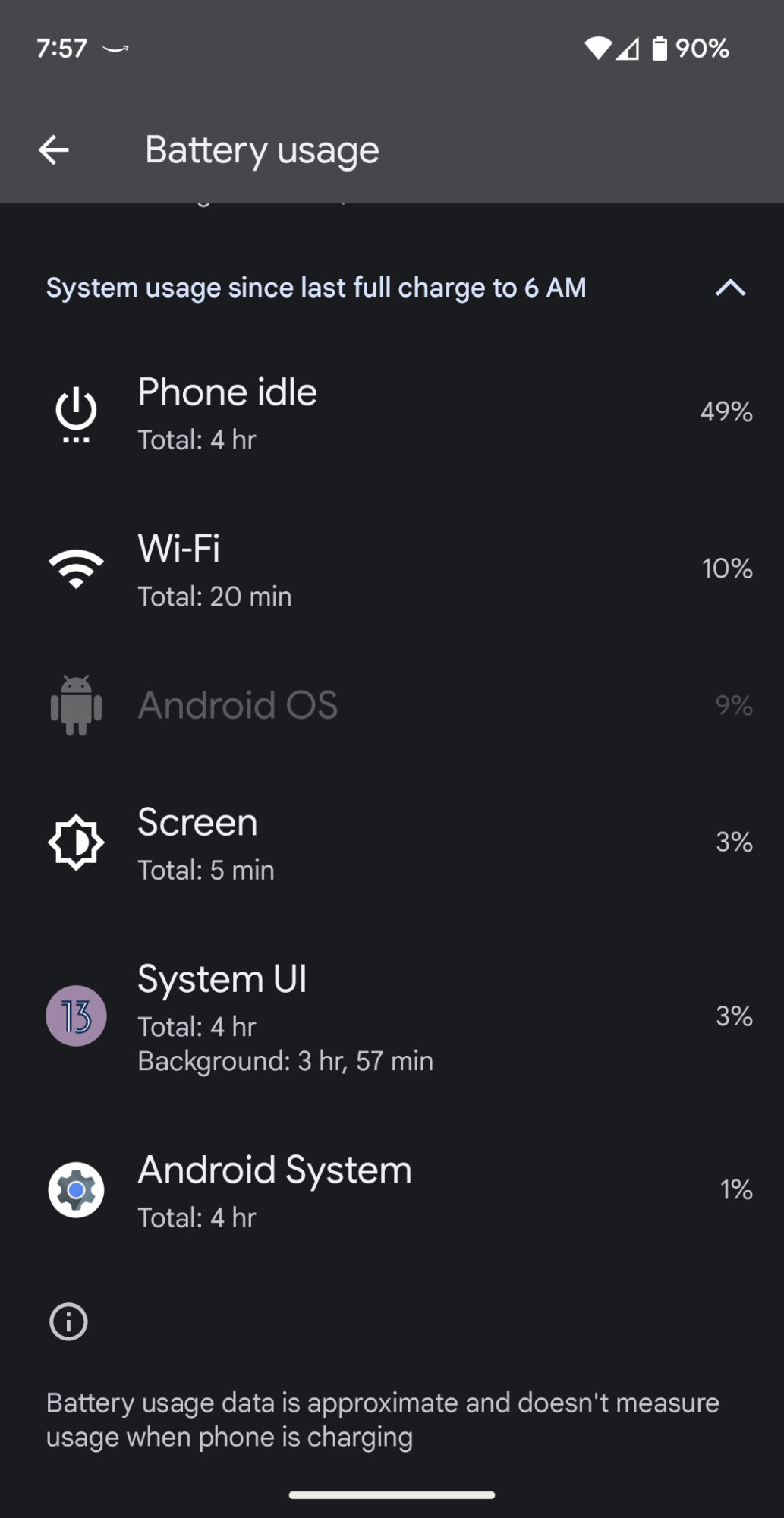Open System UI battery details
This screenshot has height=1518, width=784.
point(392,1016)
